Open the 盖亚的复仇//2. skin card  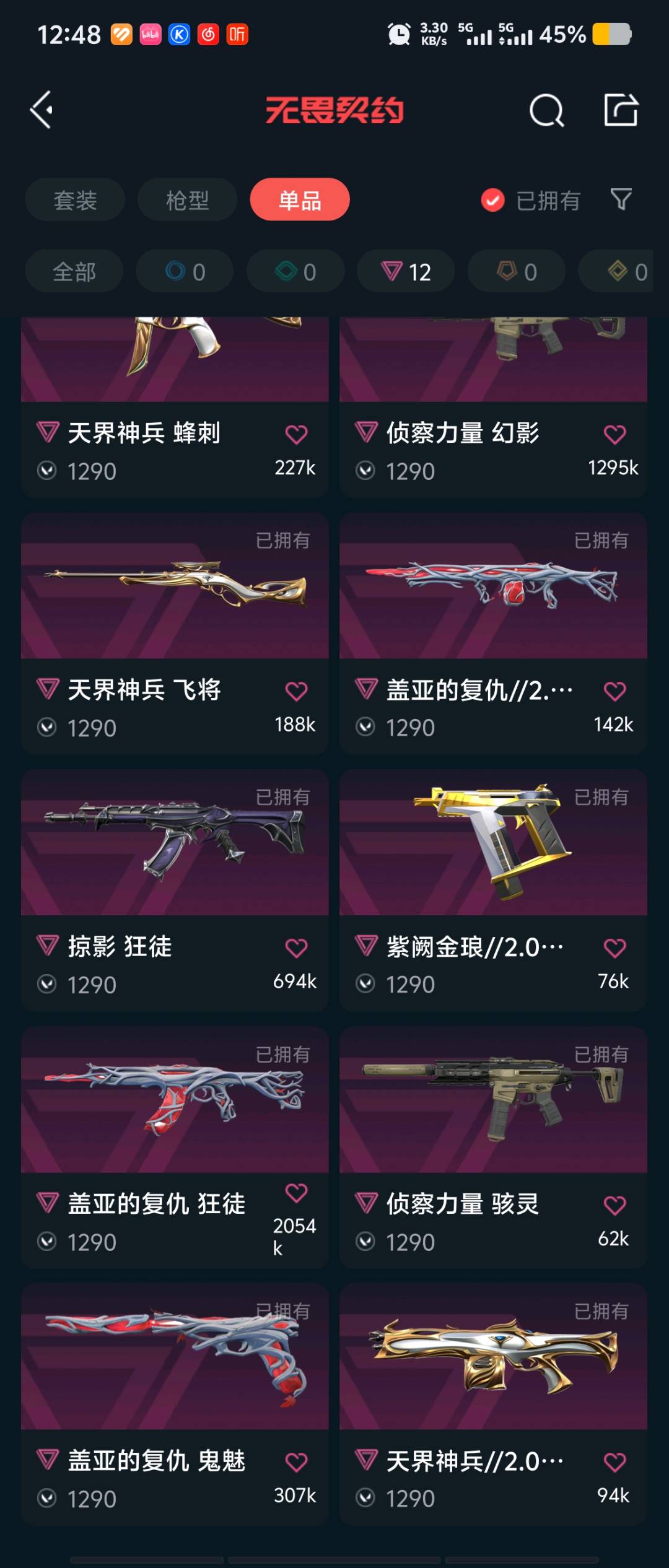tap(493, 586)
